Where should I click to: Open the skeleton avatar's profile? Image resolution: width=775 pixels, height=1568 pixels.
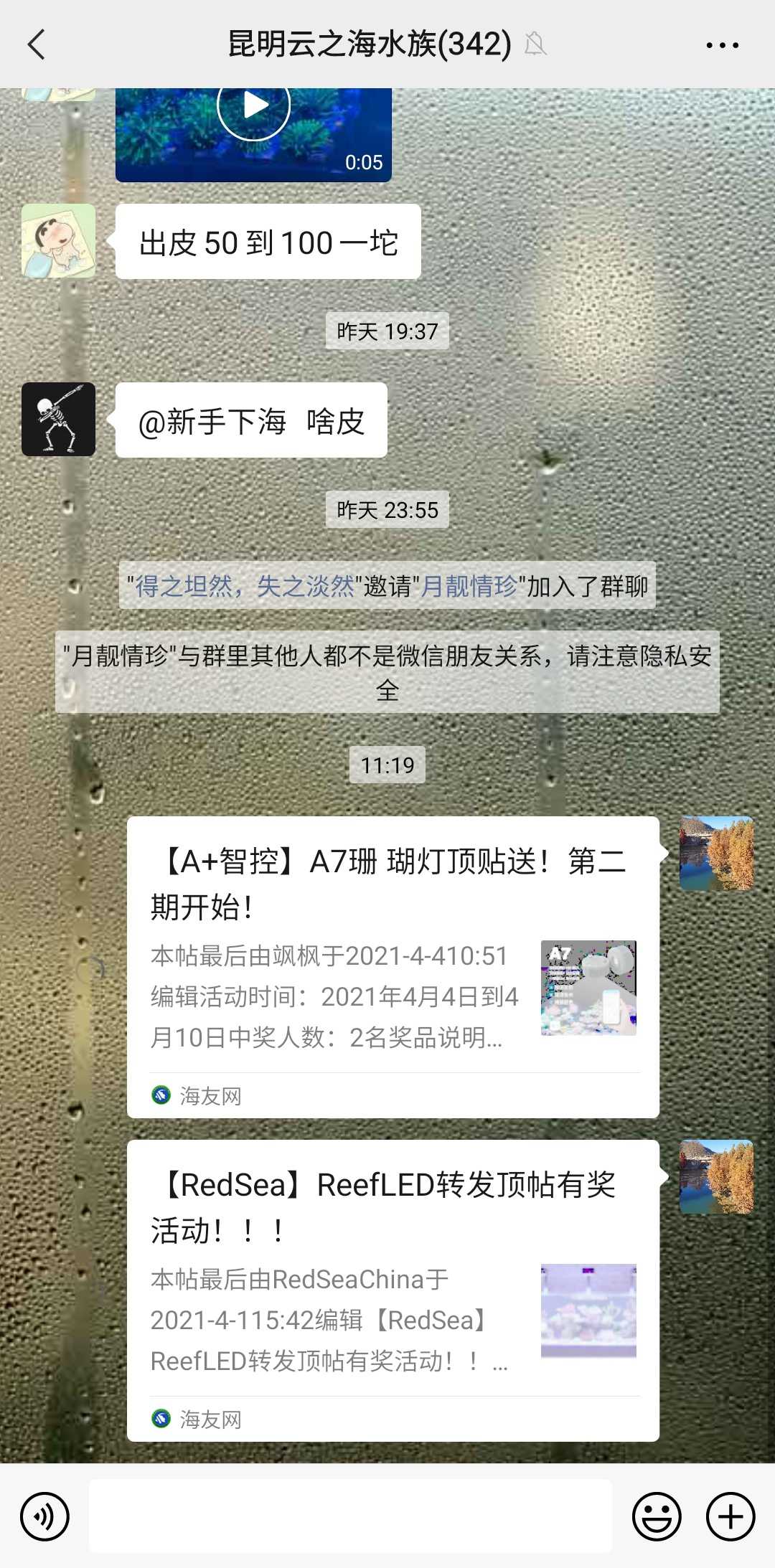(58, 420)
